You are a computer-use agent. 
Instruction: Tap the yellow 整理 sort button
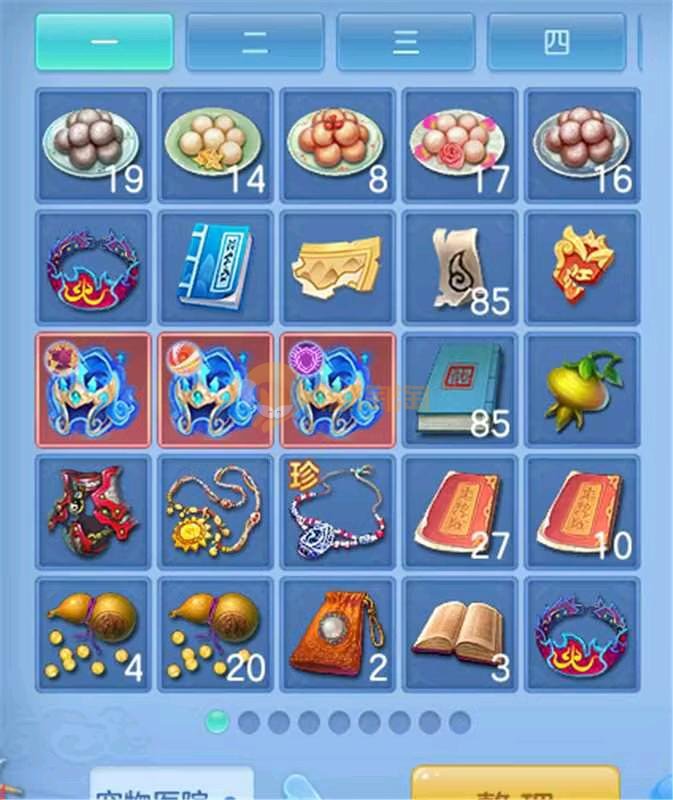pyautogui.click(x=515, y=785)
